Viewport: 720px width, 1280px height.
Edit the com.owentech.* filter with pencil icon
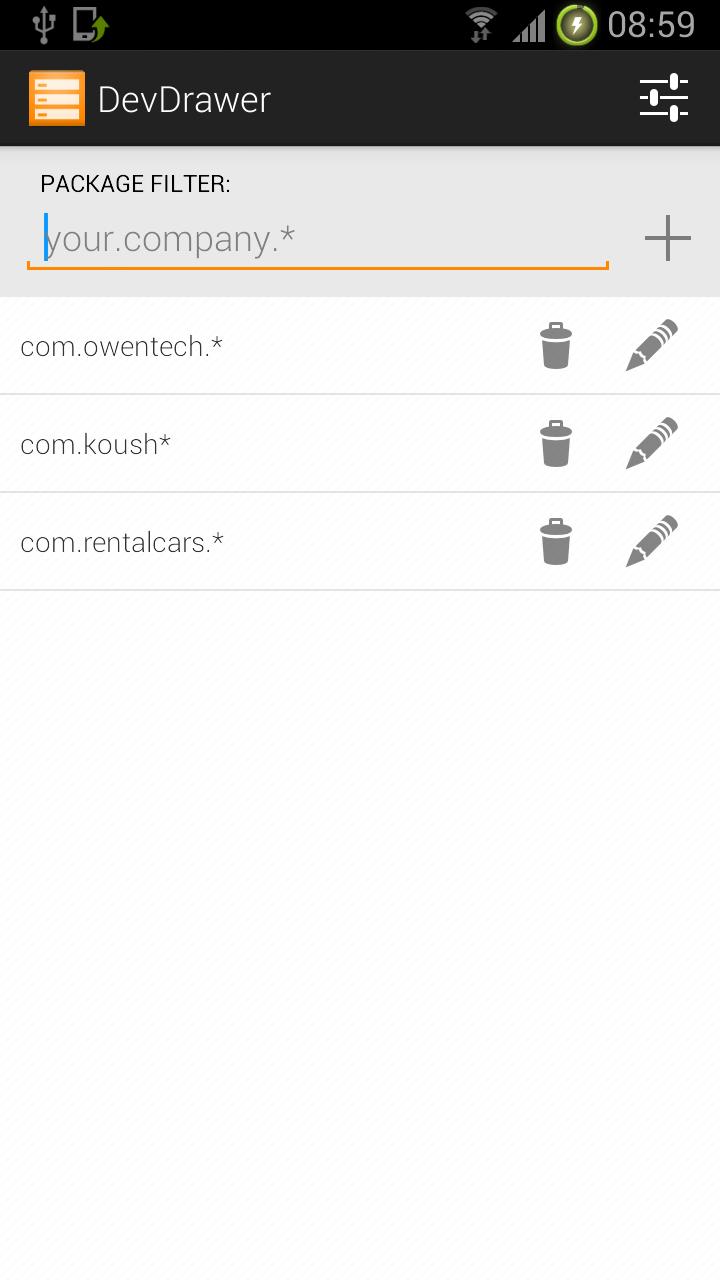point(651,345)
